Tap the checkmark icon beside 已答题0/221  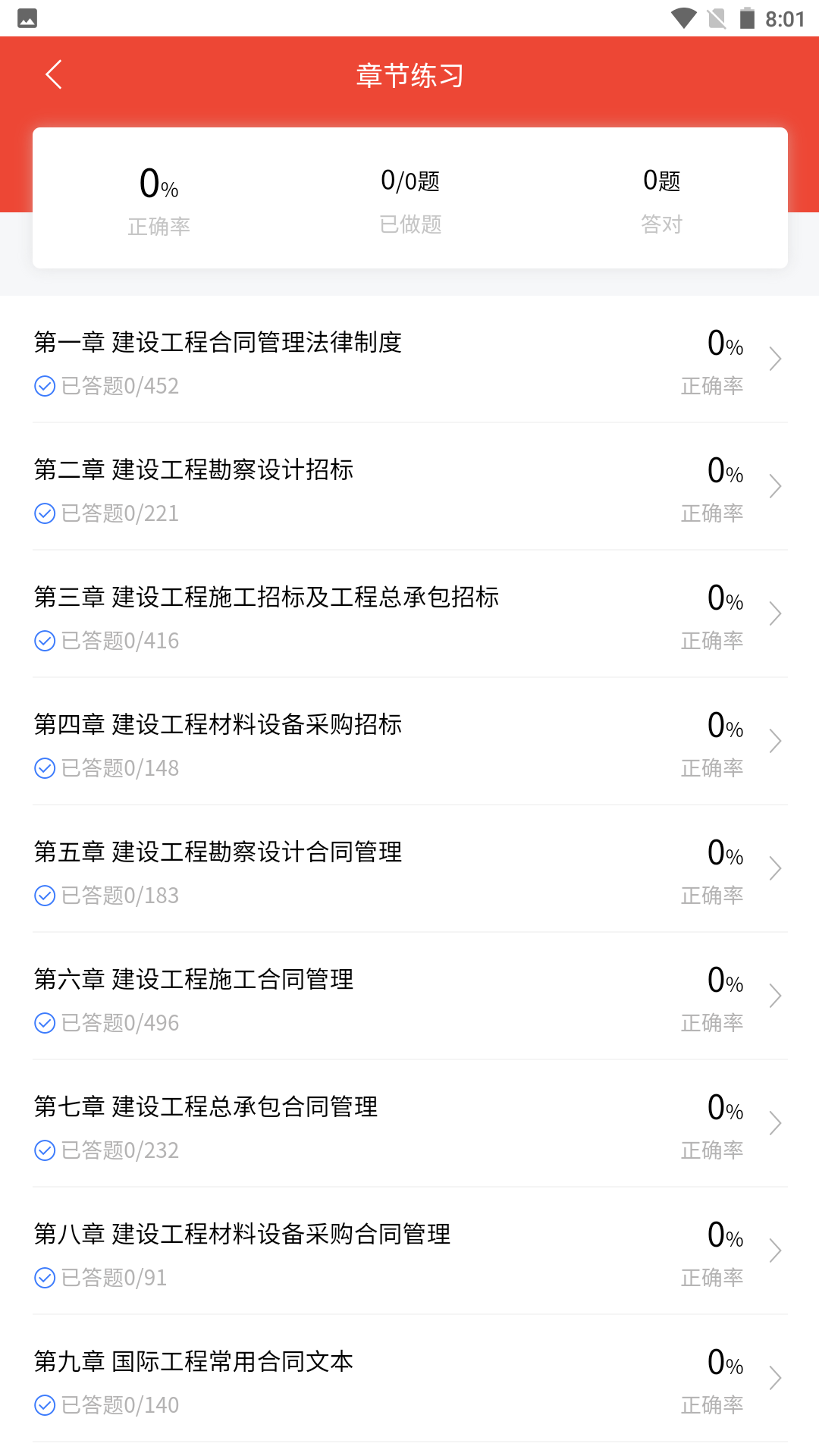44,513
